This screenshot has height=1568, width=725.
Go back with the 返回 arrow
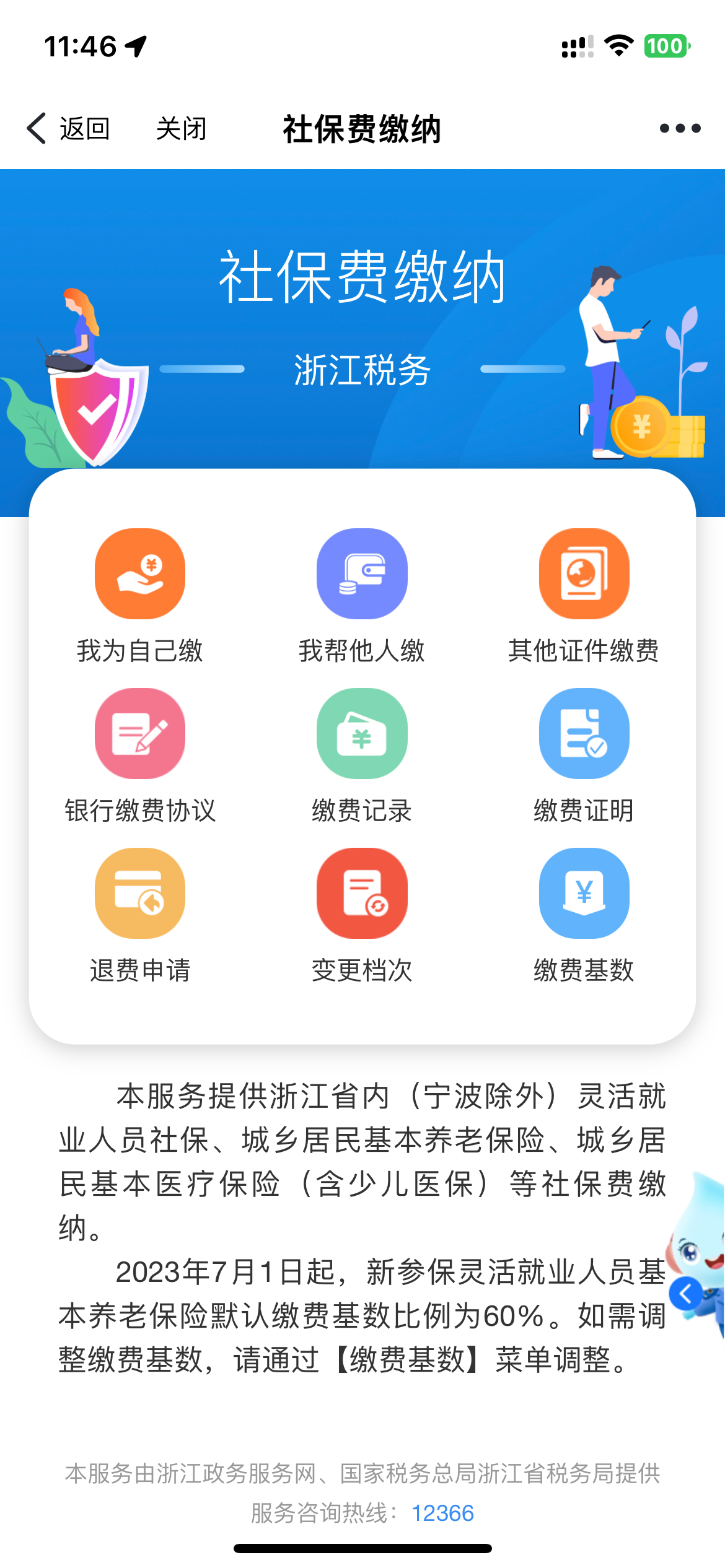pos(67,129)
